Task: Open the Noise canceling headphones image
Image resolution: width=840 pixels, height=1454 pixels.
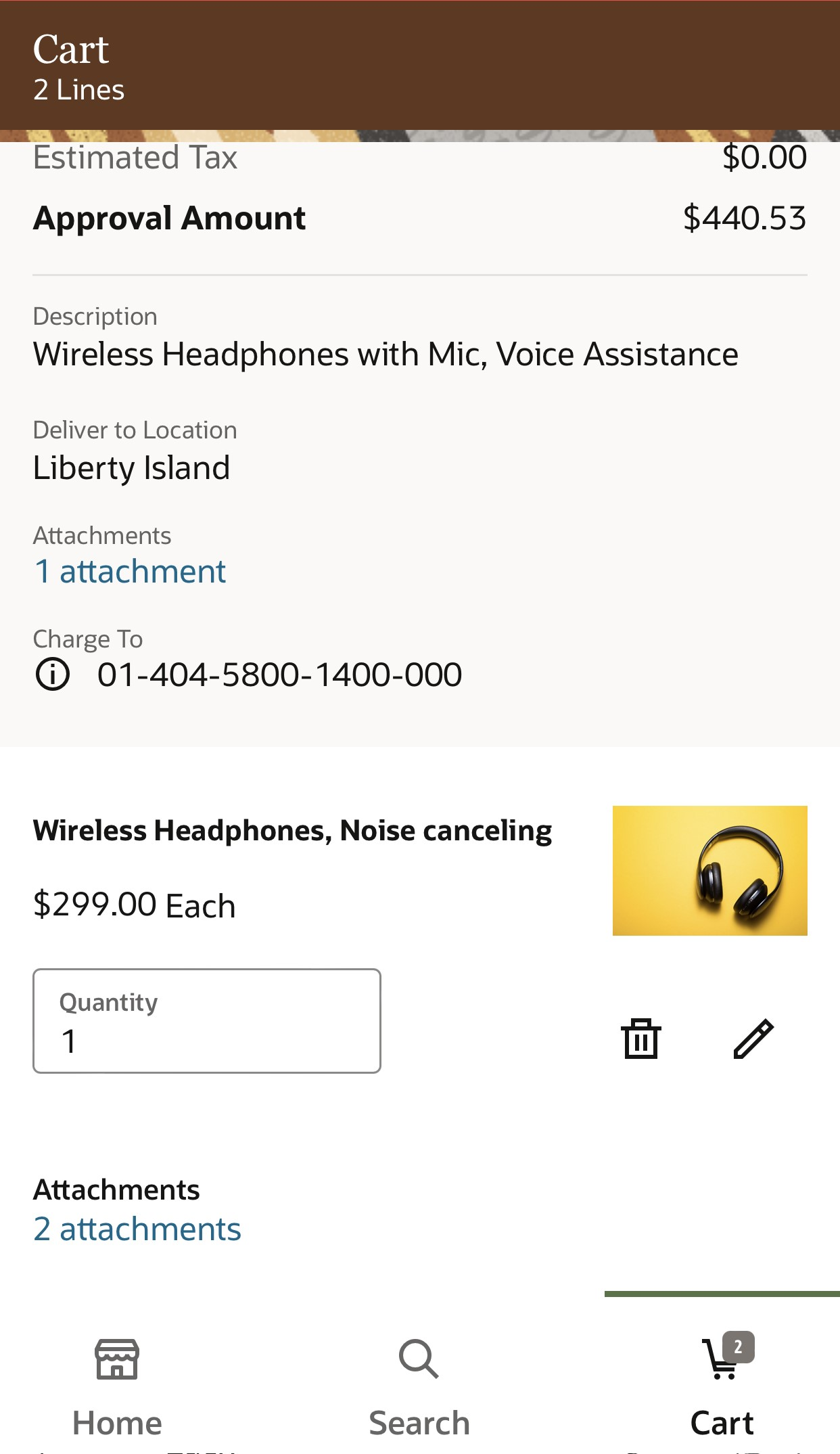Action: (x=709, y=871)
